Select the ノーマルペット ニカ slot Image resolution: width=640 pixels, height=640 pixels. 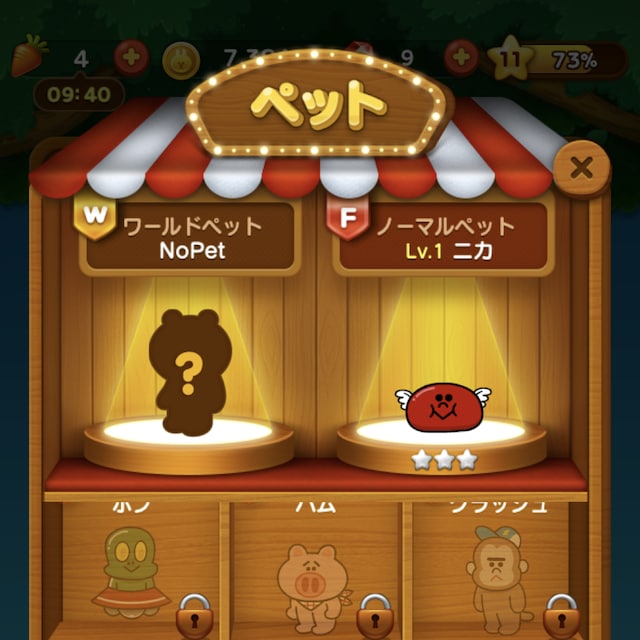(x=443, y=238)
